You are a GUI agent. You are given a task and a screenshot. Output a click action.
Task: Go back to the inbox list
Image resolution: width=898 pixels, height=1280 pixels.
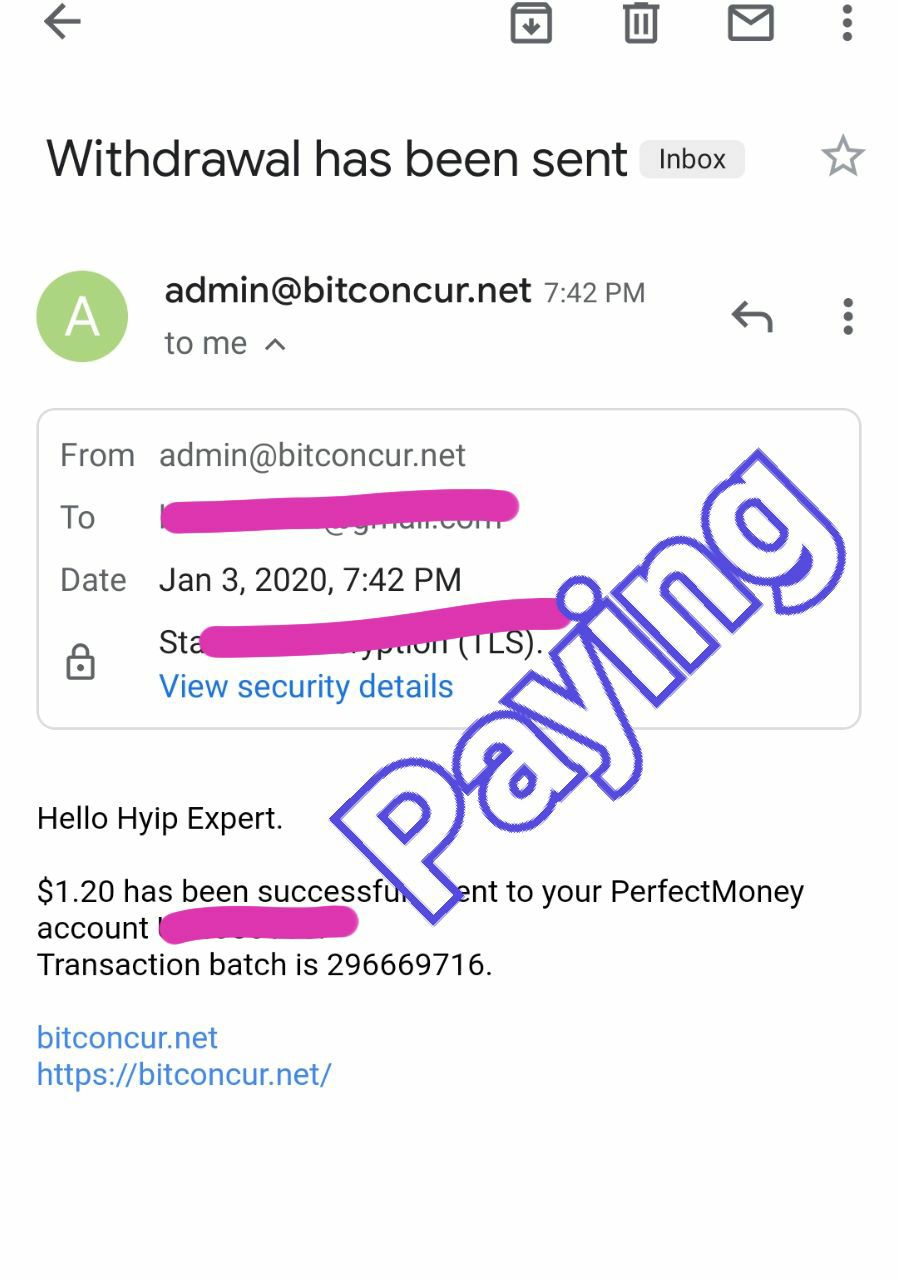(x=62, y=22)
